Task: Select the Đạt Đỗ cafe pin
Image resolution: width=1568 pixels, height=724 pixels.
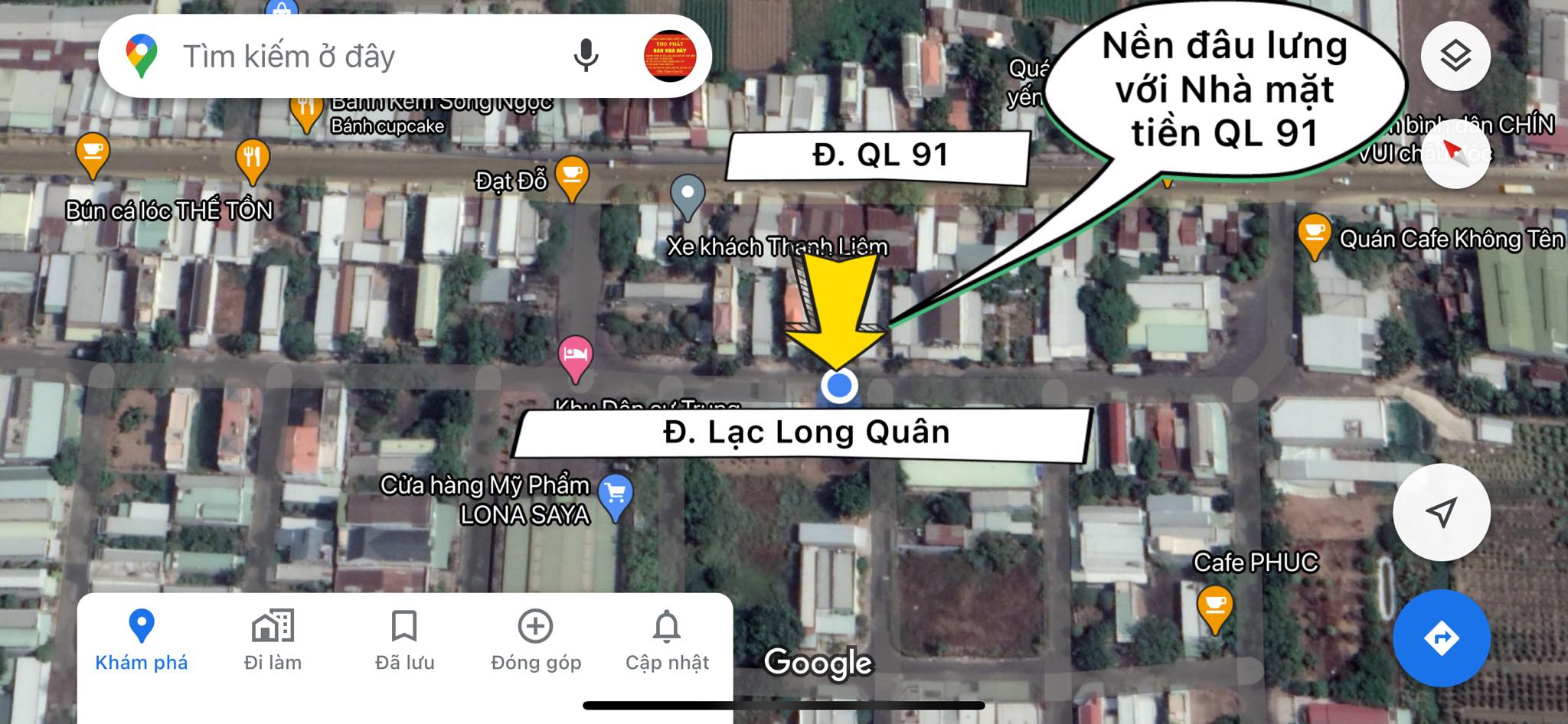Action: (x=571, y=176)
